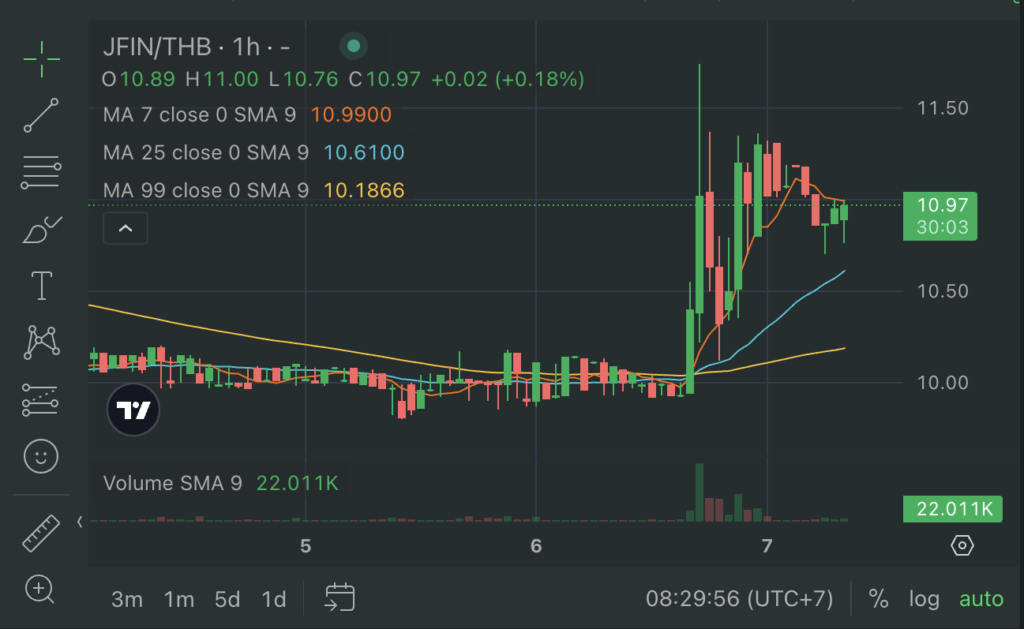This screenshot has width=1024, height=629.
Task: Set the range to 5d
Action: tap(227, 599)
